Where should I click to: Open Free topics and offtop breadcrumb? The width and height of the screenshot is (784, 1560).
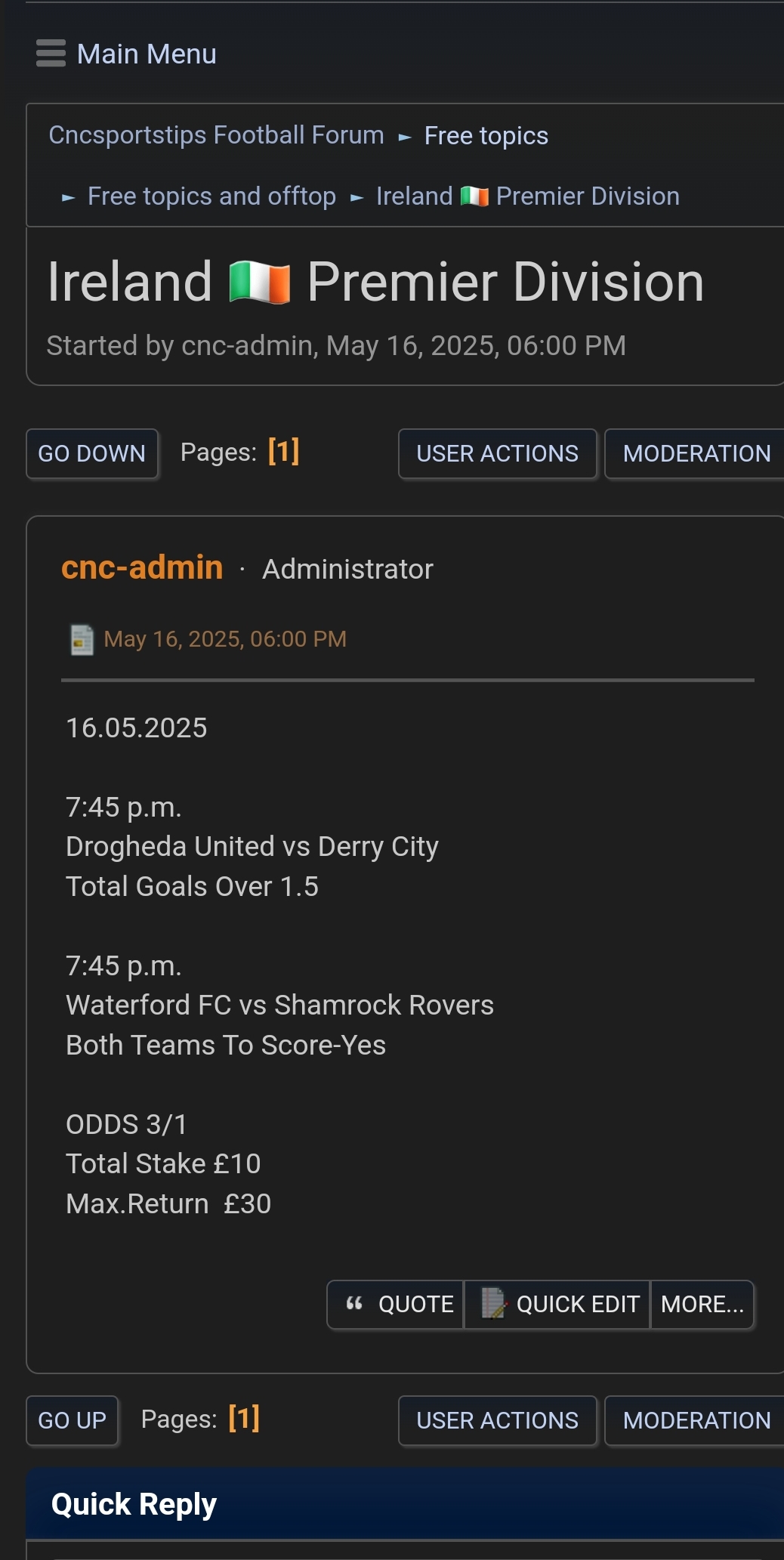click(211, 196)
